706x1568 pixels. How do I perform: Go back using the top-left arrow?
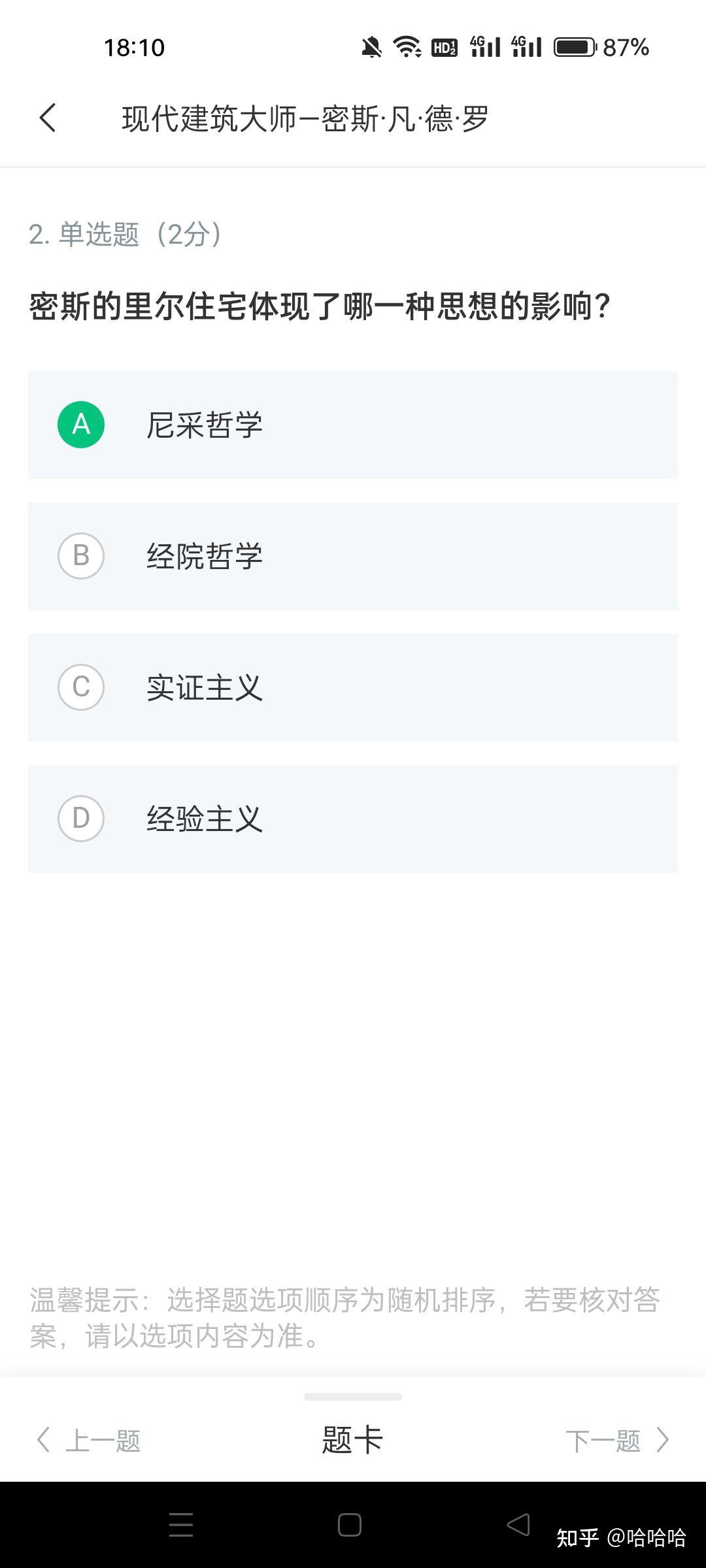tap(48, 118)
